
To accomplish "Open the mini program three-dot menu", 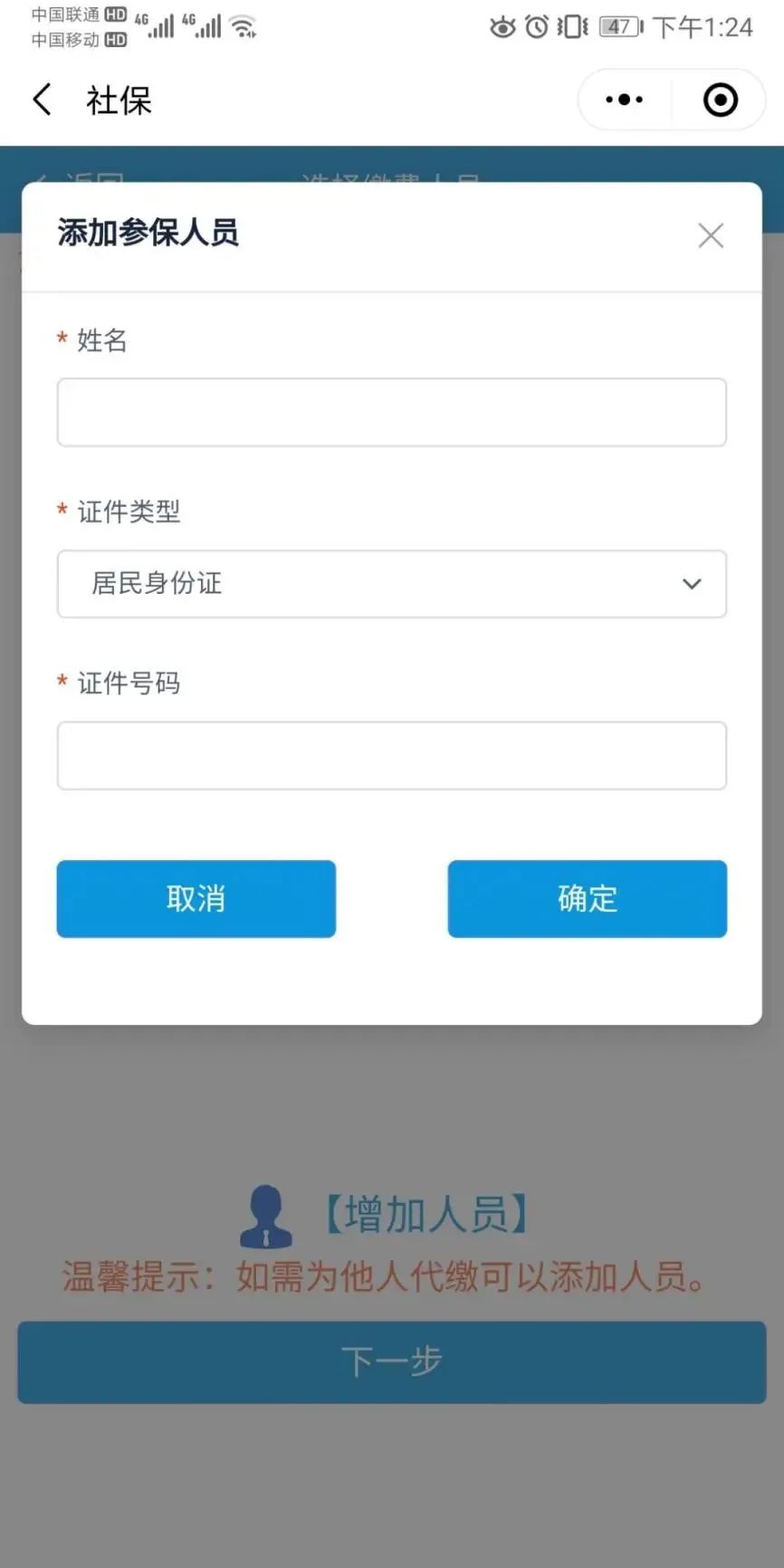I will click(x=625, y=100).
